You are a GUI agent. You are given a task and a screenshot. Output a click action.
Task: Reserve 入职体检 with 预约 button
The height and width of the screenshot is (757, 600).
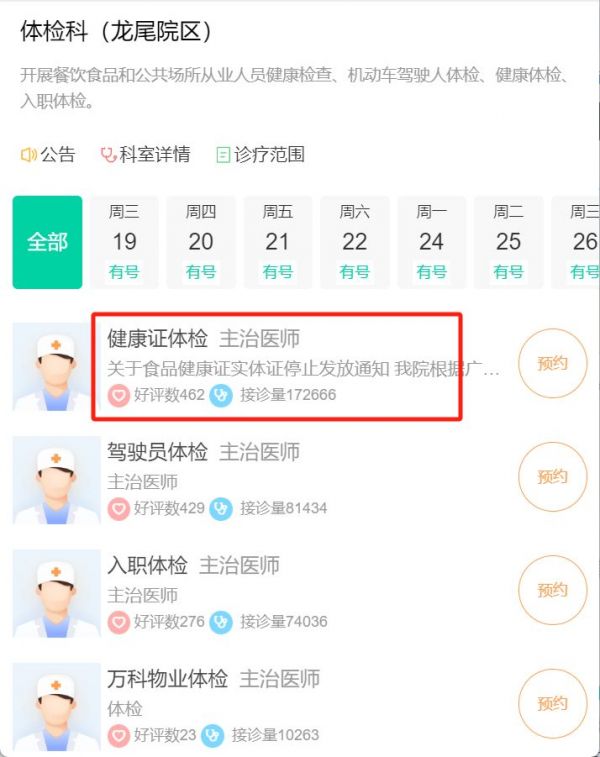[x=552, y=589]
